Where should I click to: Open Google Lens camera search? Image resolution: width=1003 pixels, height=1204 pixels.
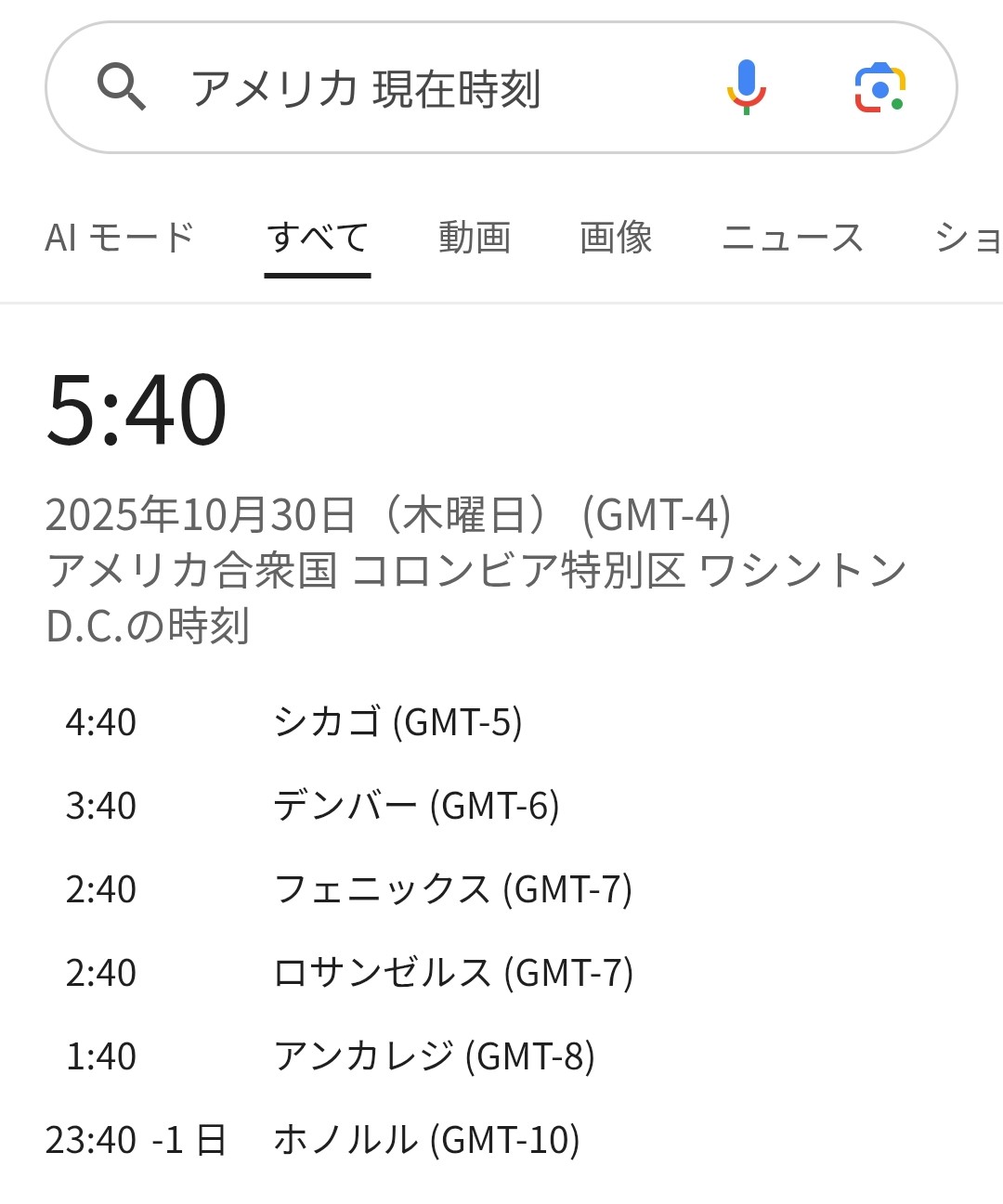(879, 88)
